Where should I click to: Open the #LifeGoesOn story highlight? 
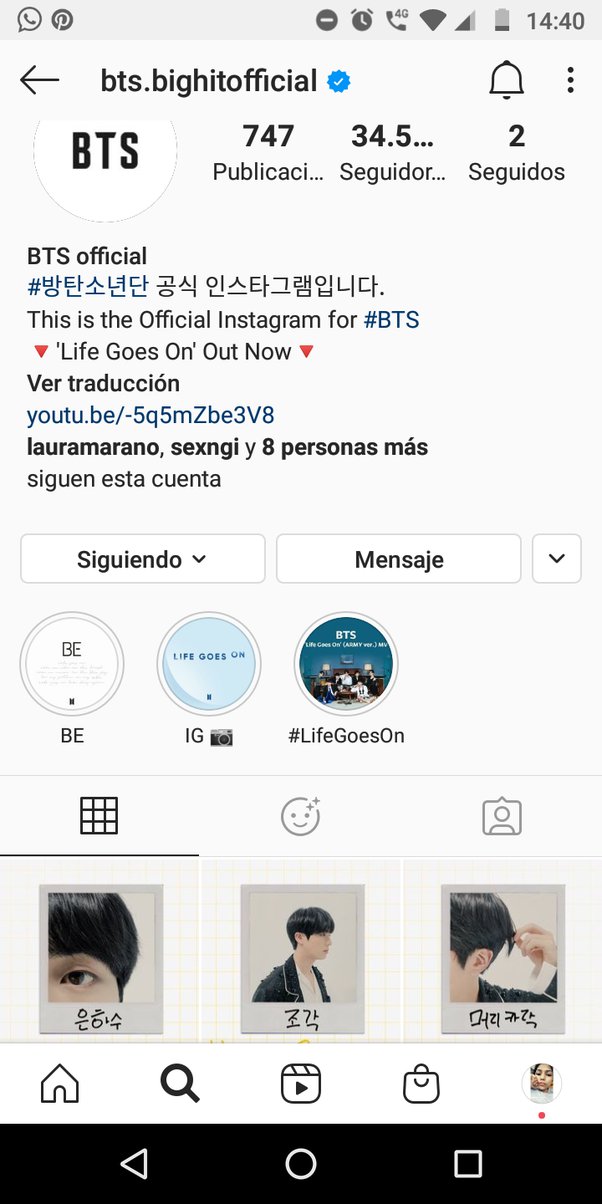tap(346, 664)
